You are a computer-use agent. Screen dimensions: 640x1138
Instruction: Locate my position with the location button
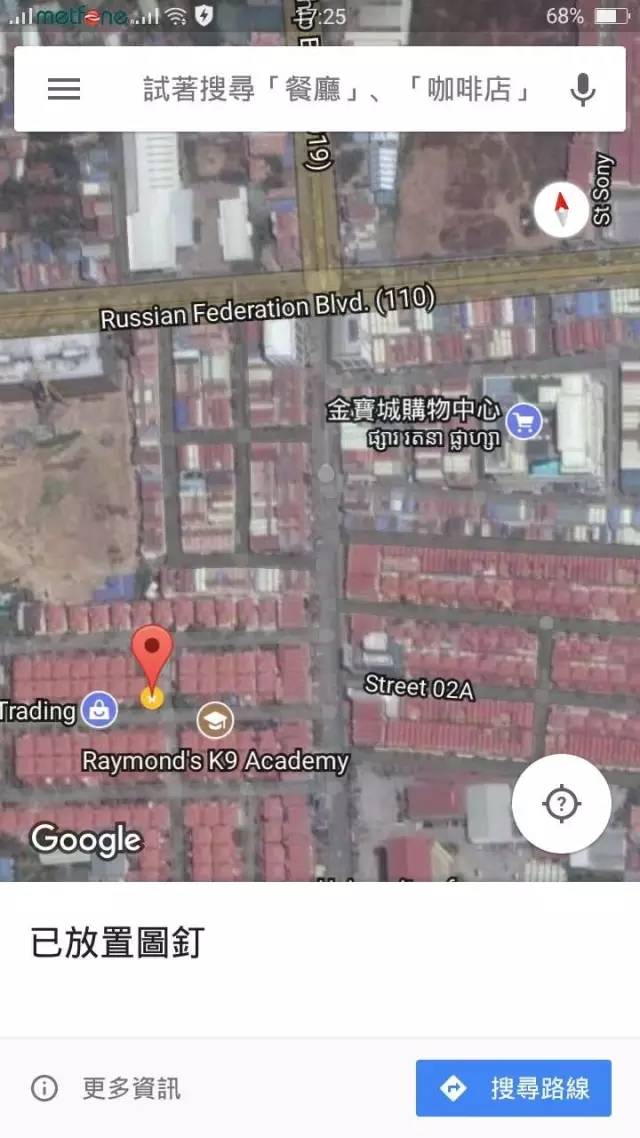(x=562, y=803)
